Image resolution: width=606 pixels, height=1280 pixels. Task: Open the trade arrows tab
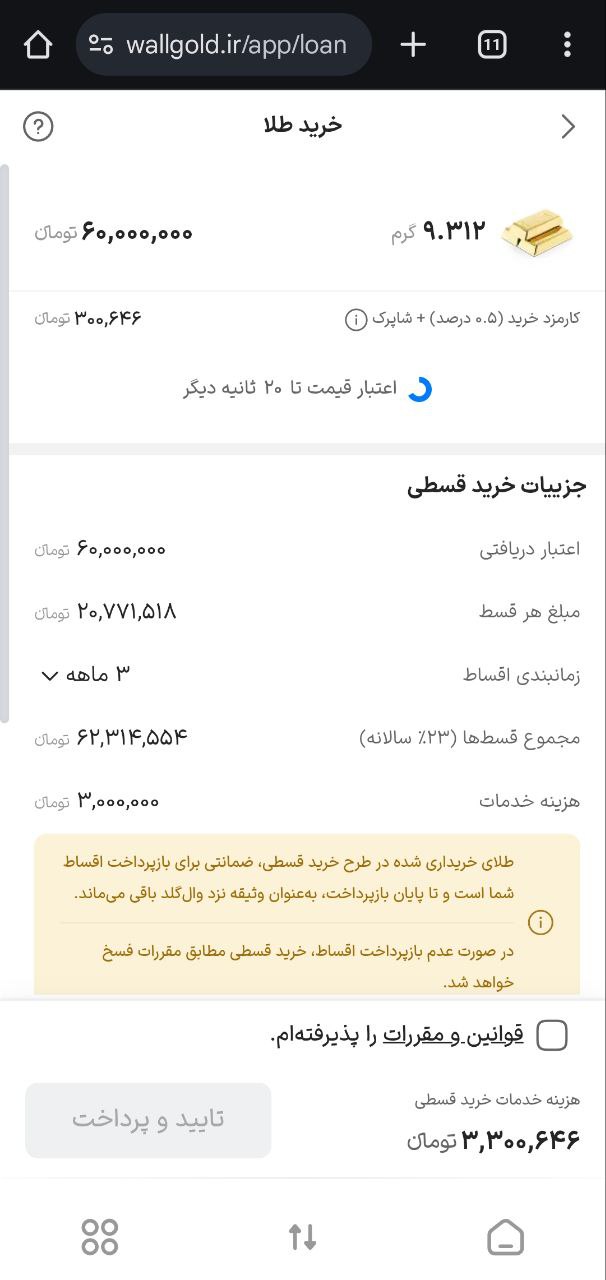coord(303,1237)
